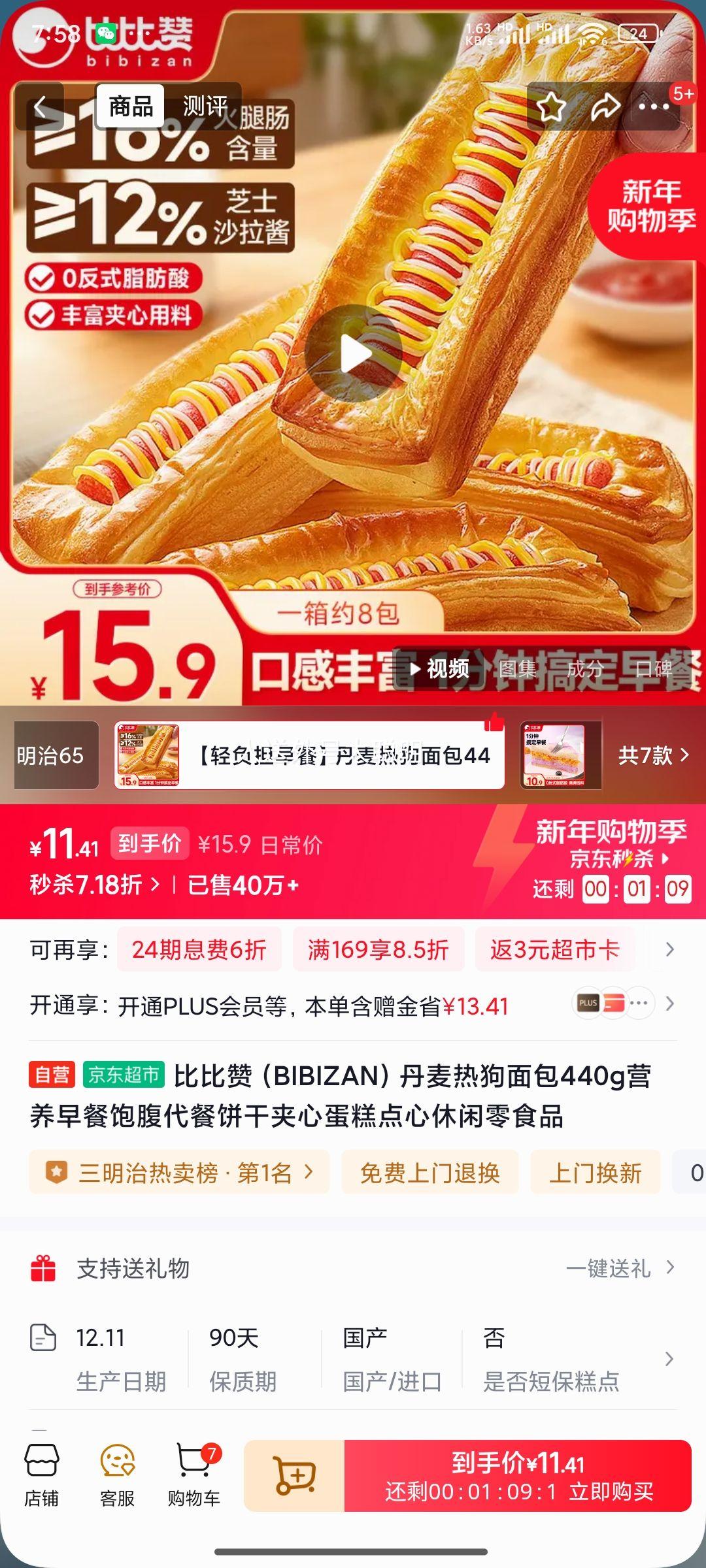This screenshot has height=1568, width=706.
Task: Apply the 满169享8.5折 coupon
Action: [379, 949]
